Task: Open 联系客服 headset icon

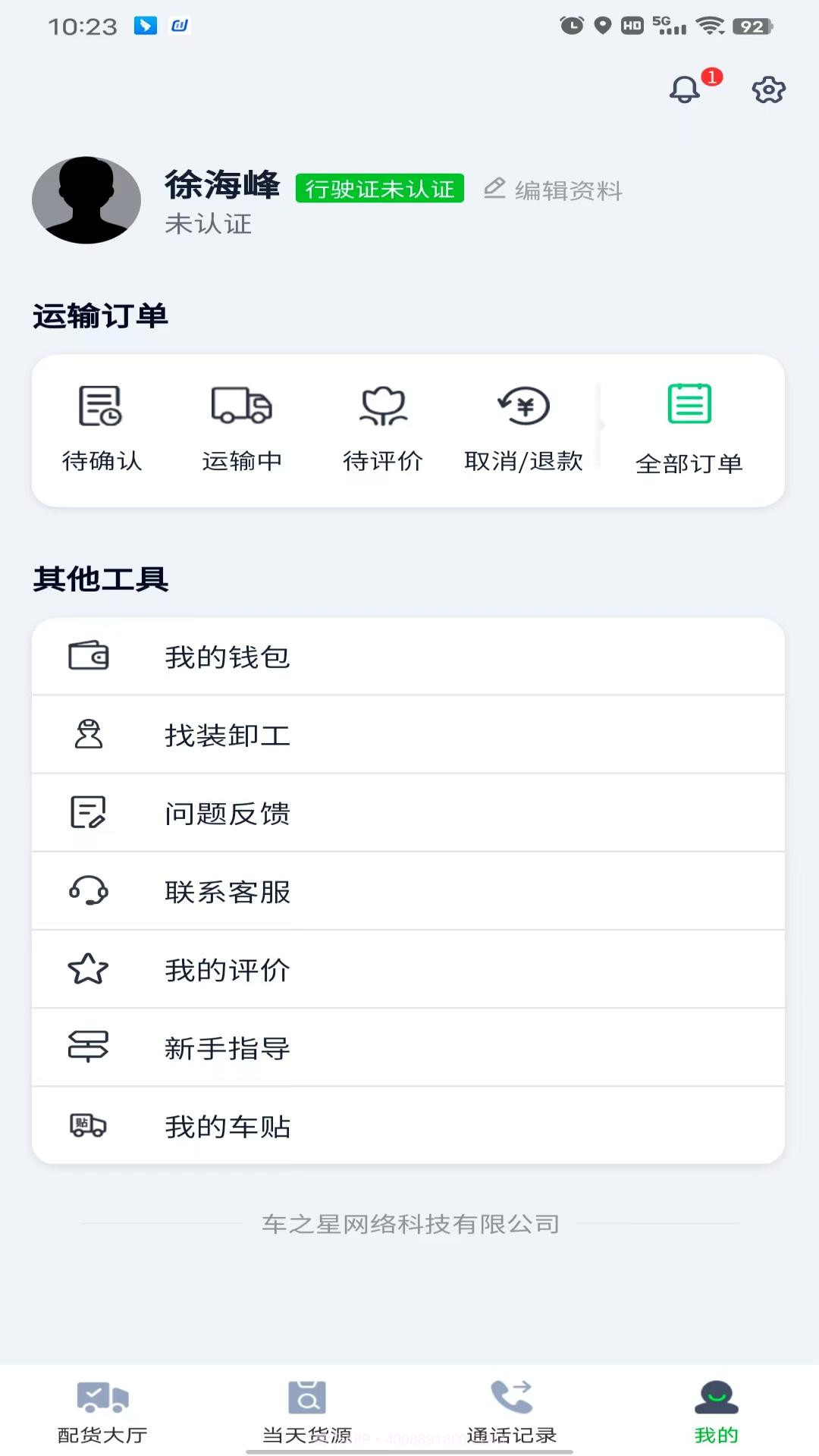Action: (89, 892)
